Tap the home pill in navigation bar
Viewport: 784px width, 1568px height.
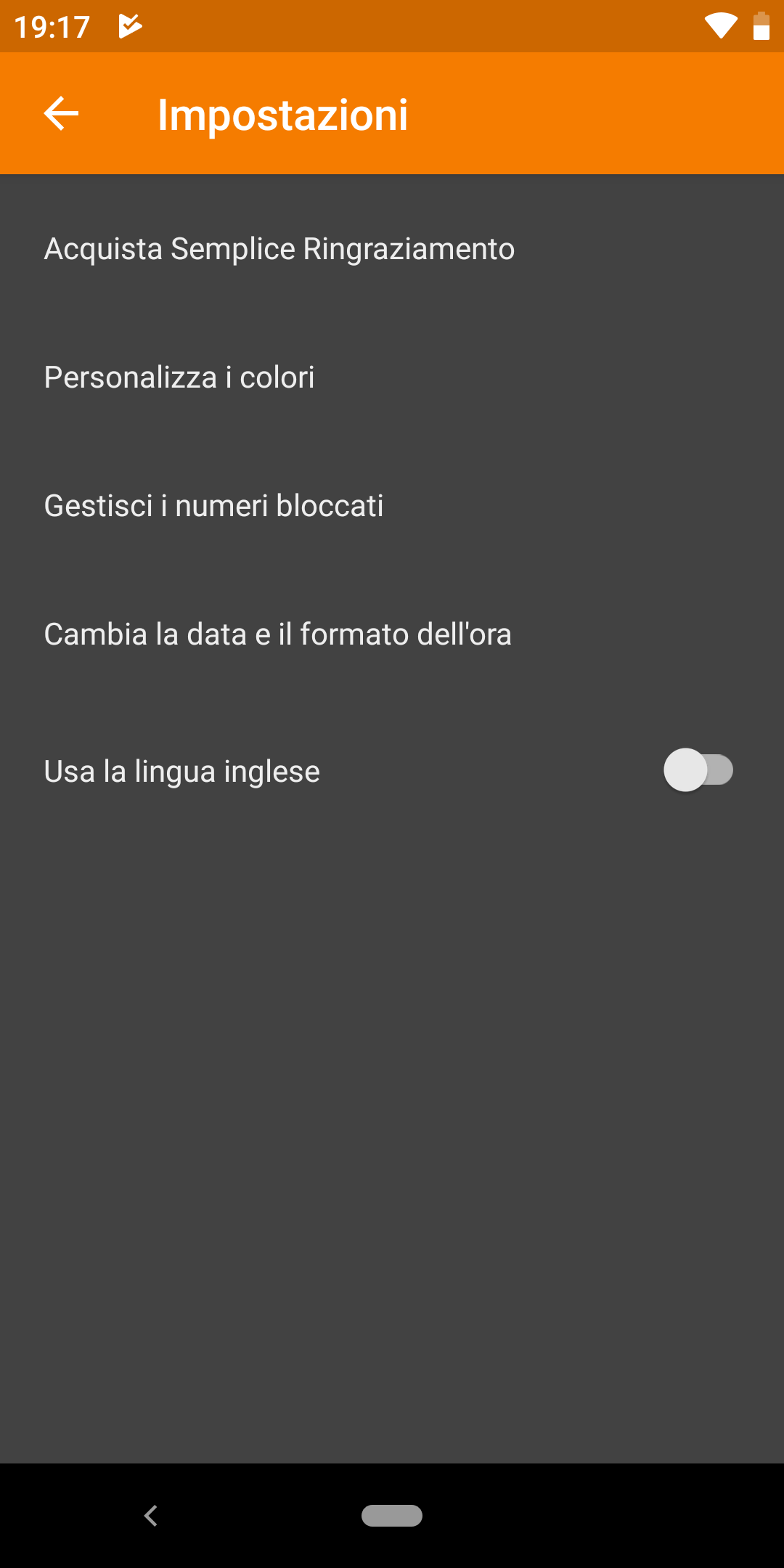tap(392, 1516)
